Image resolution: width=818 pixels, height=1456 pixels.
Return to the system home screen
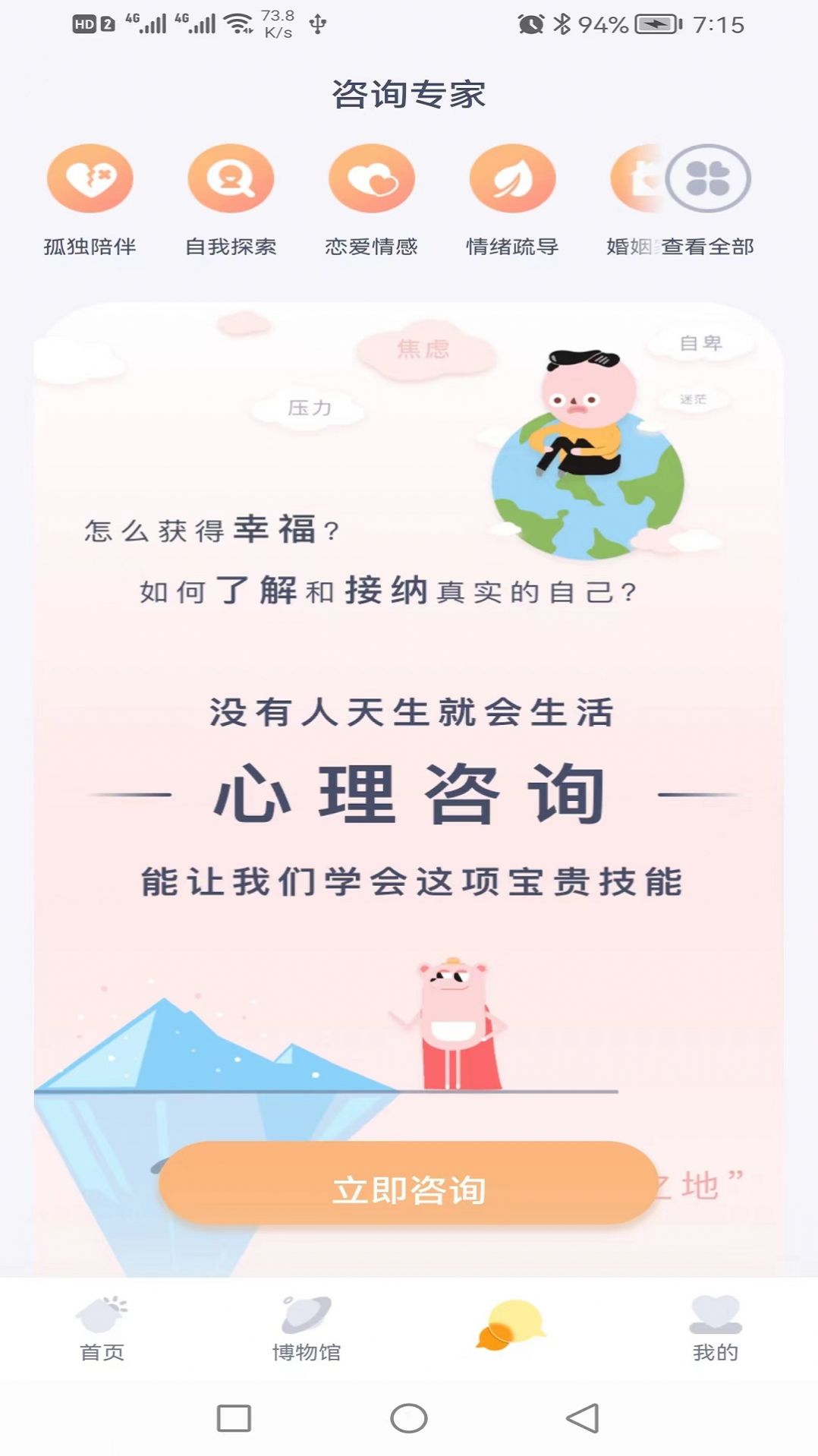click(408, 1418)
